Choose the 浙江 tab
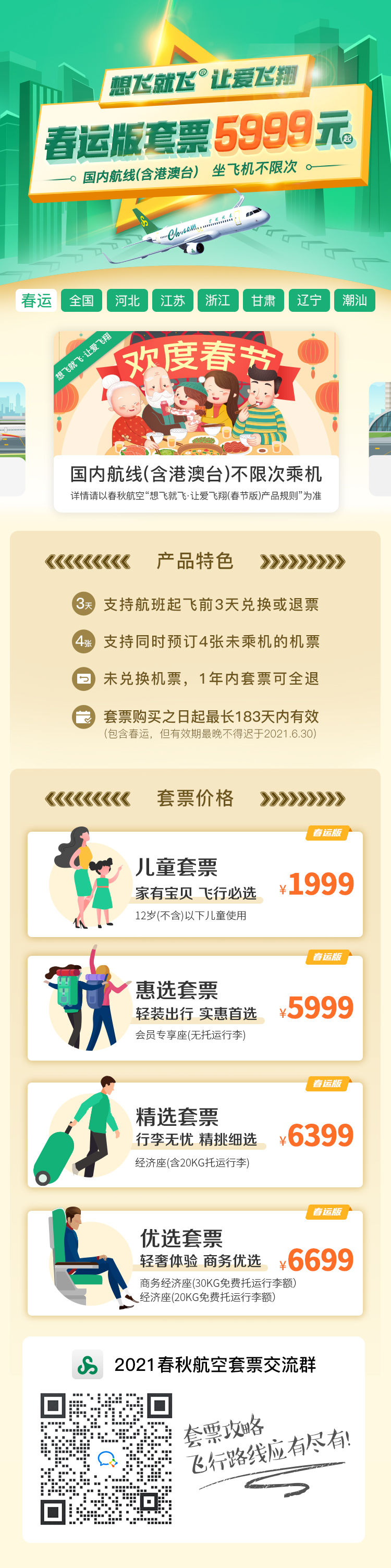This screenshot has height=1568, width=391. tap(218, 300)
